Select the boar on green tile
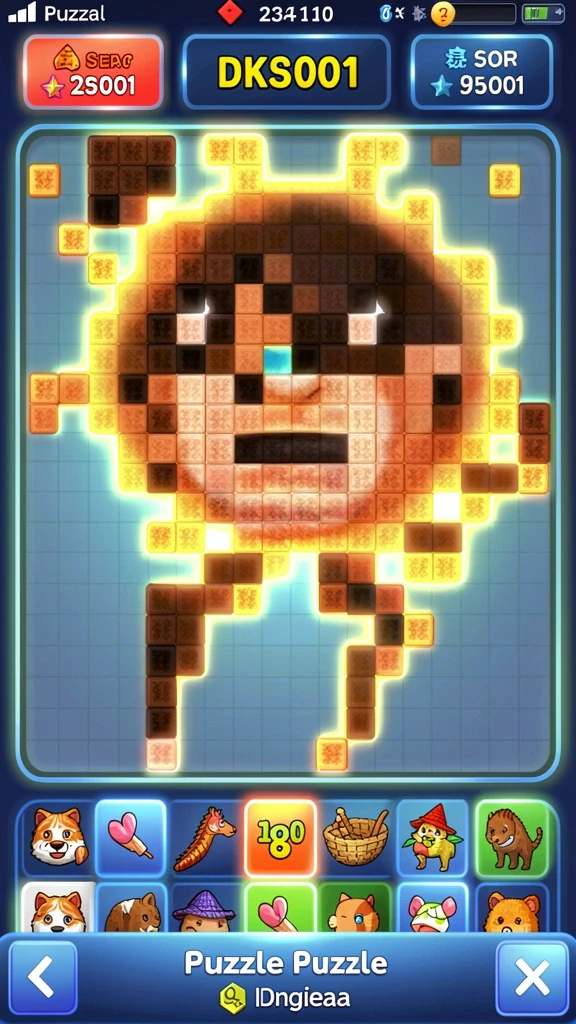 click(x=511, y=838)
